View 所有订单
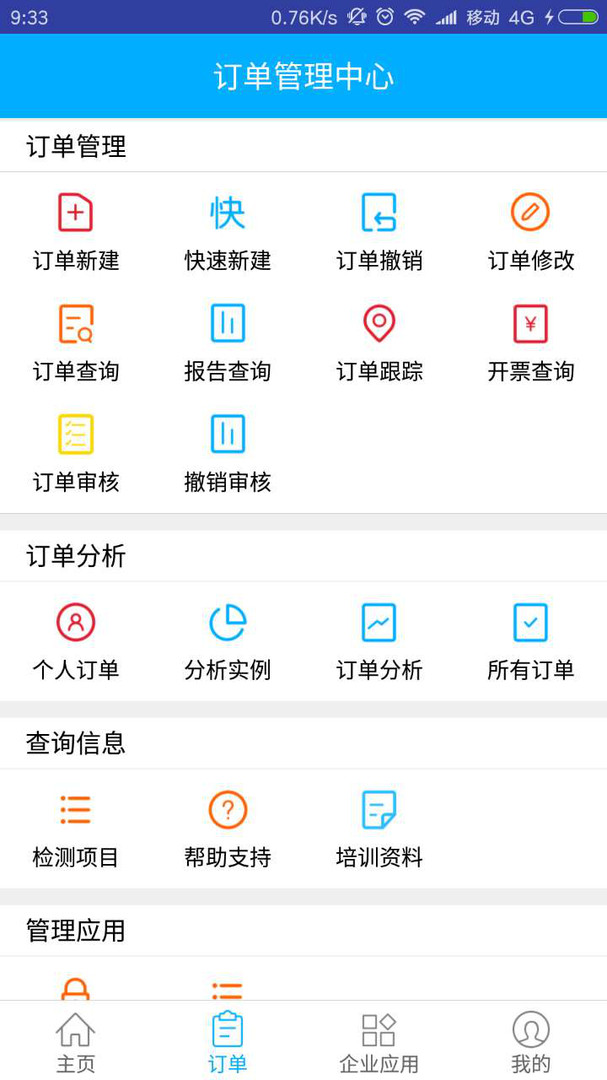 pyautogui.click(x=531, y=642)
